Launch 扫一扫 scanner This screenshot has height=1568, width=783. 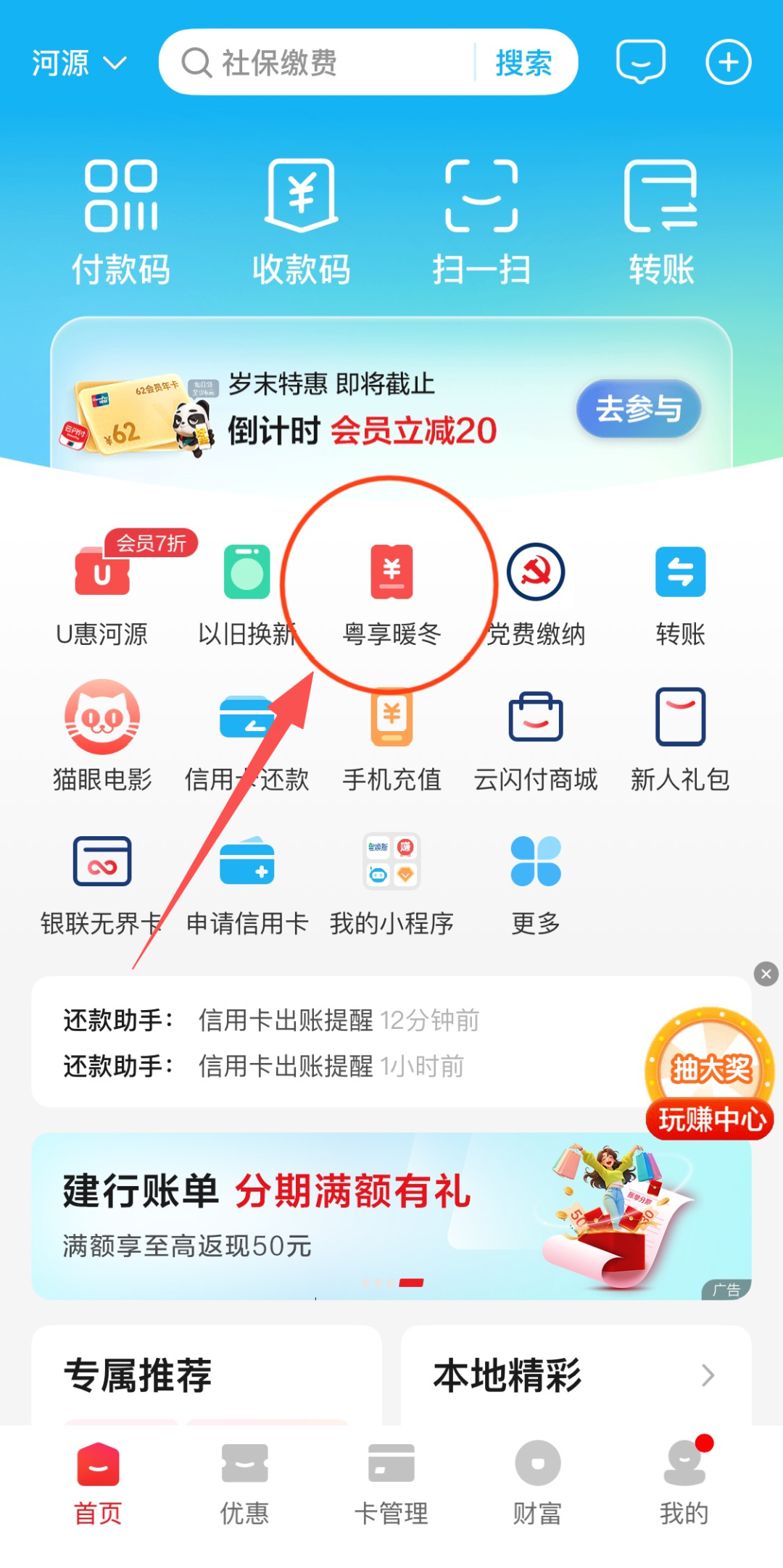(x=481, y=222)
